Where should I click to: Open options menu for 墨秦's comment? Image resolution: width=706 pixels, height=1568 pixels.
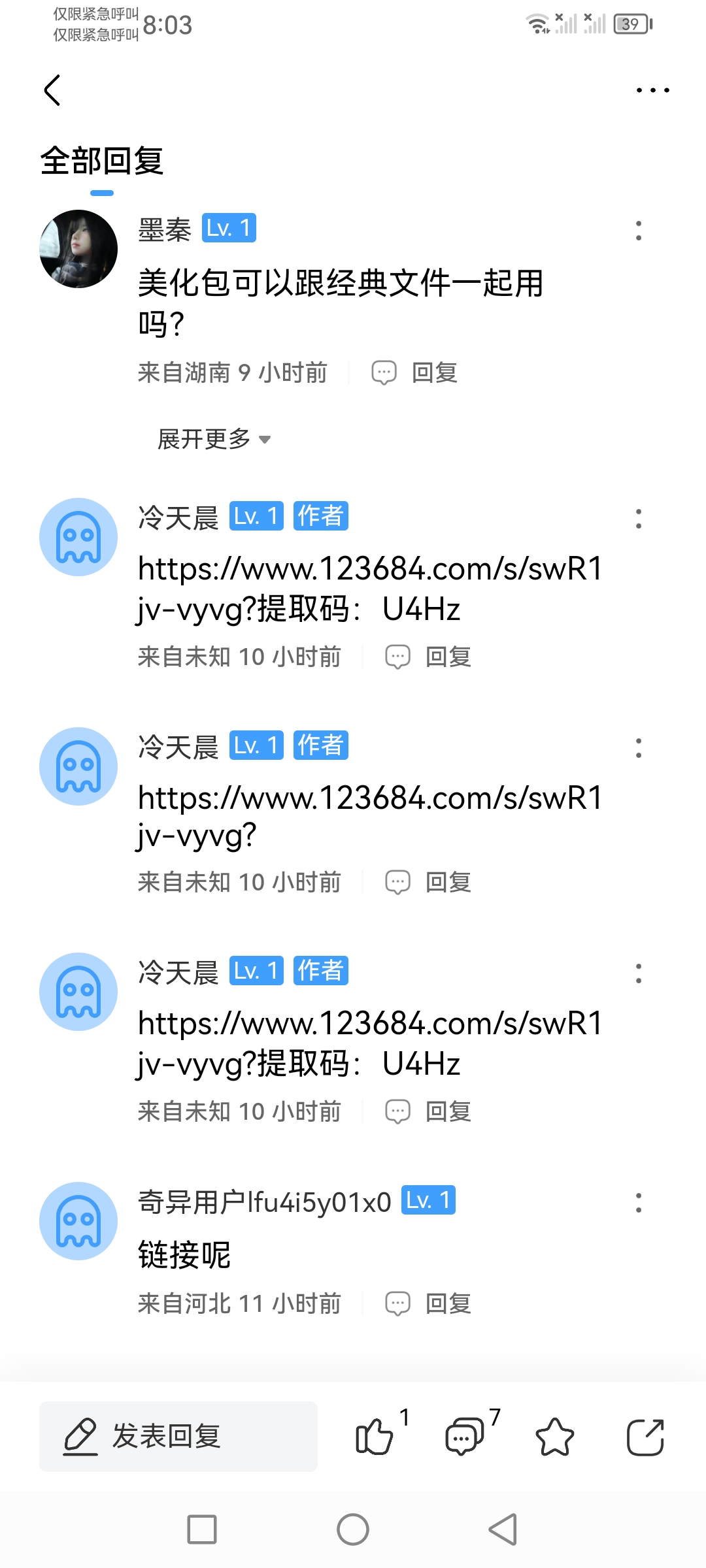[x=639, y=231]
